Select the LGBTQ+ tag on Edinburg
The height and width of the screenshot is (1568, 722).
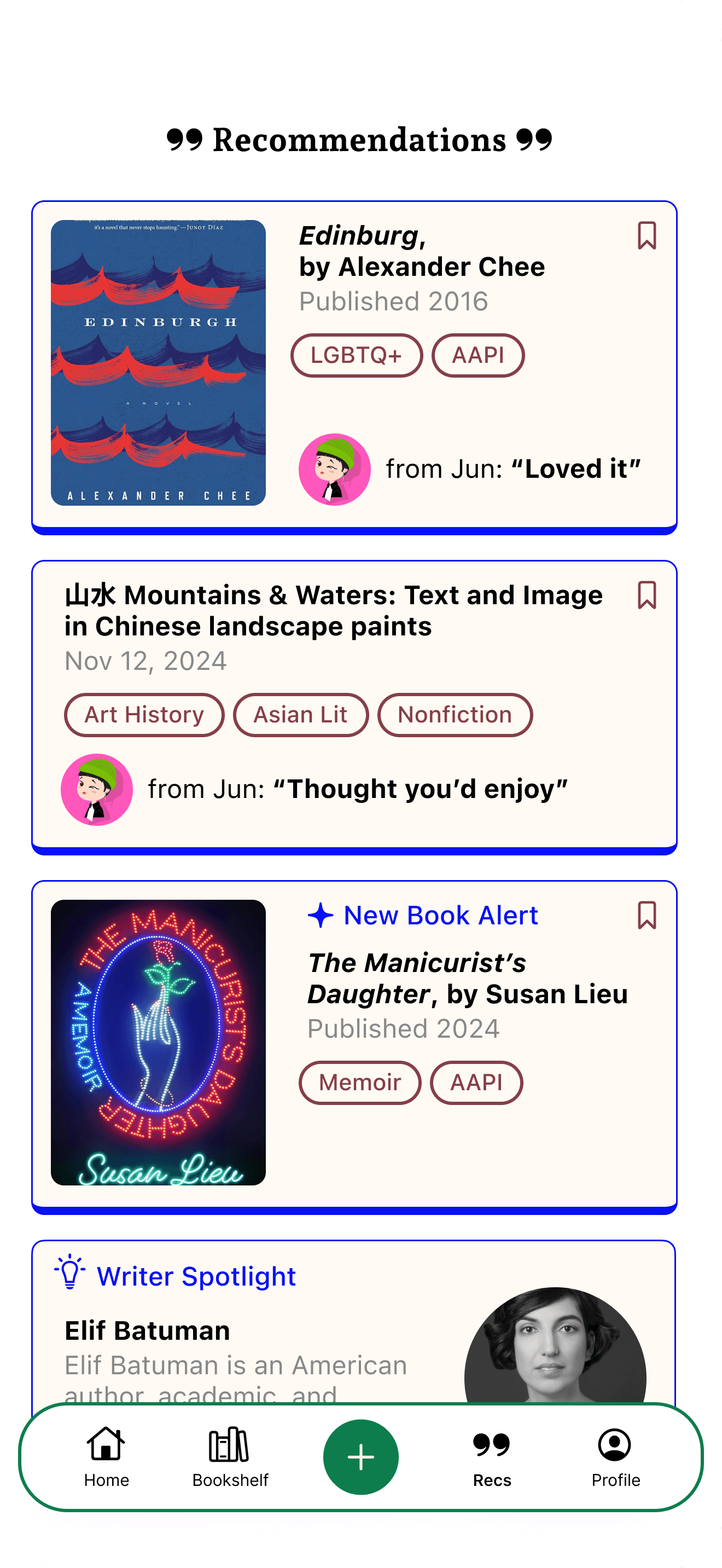pyautogui.click(x=357, y=356)
